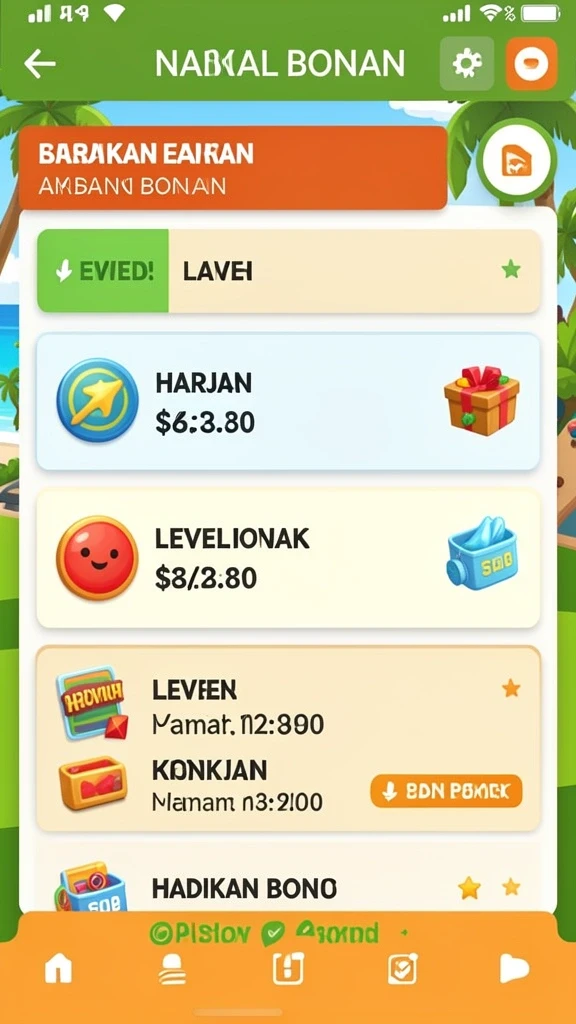
Task: Tap the orange BDN button beside KONKJAN
Action: click(446, 792)
